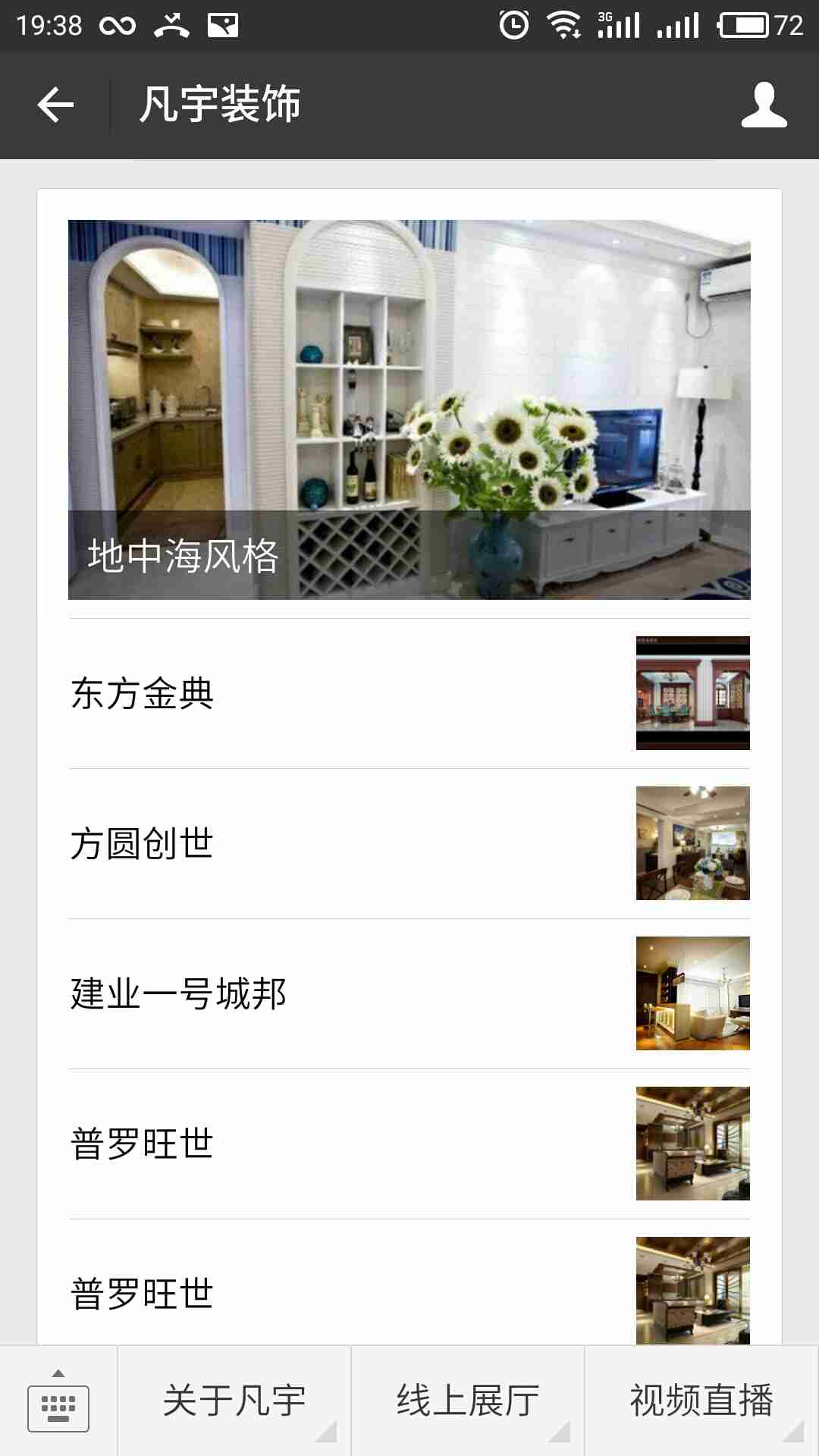Viewport: 819px width, 1456px height.
Task: Open the account profile icon
Action: pyautogui.click(x=764, y=105)
